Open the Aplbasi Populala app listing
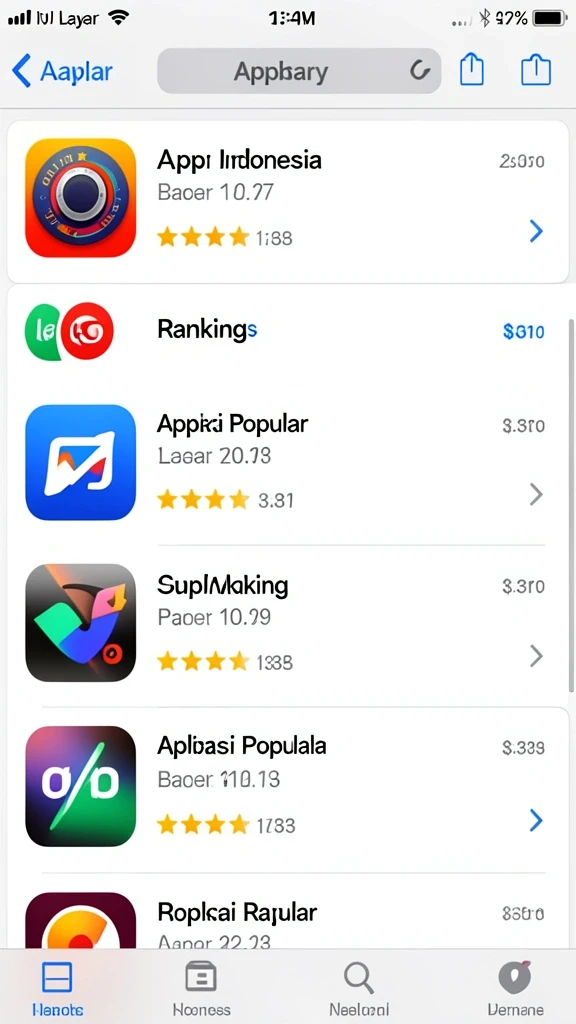This screenshot has width=576, height=1024. tap(288, 786)
